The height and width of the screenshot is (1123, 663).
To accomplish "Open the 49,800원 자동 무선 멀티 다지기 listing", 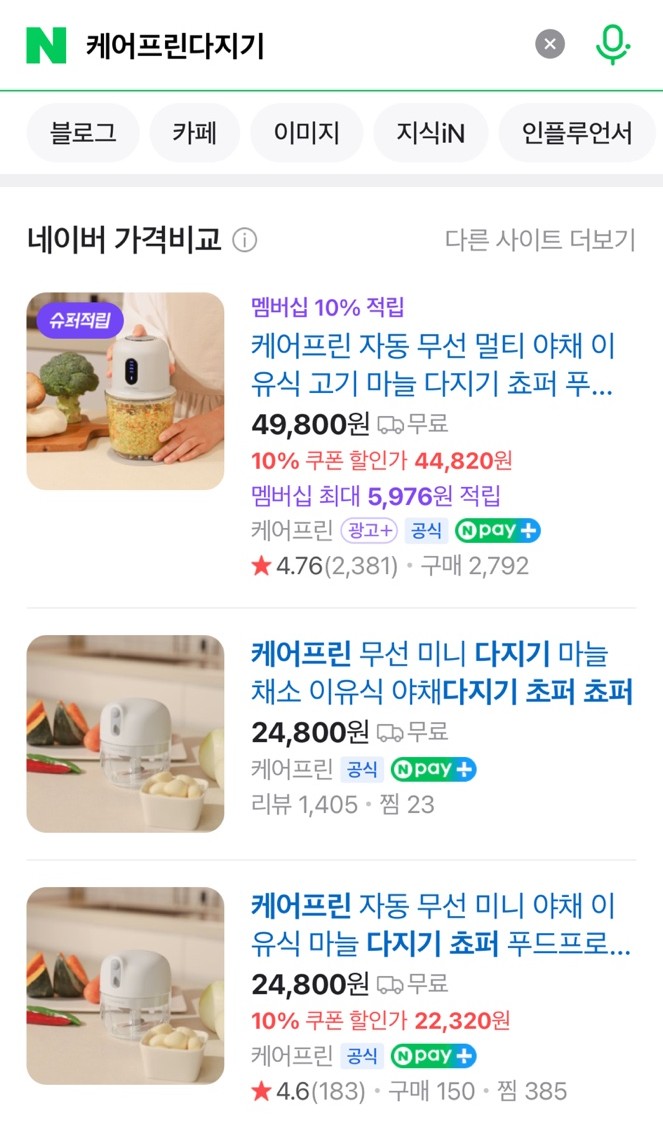I will point(432,365).
